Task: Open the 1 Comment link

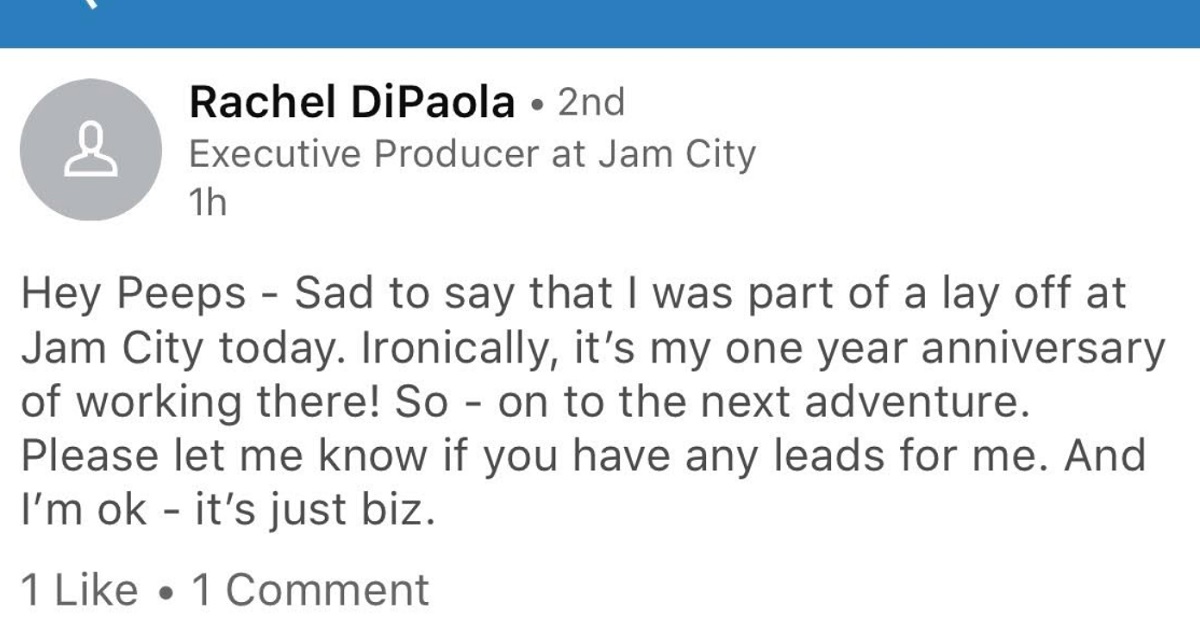Action: pos(310,590)
